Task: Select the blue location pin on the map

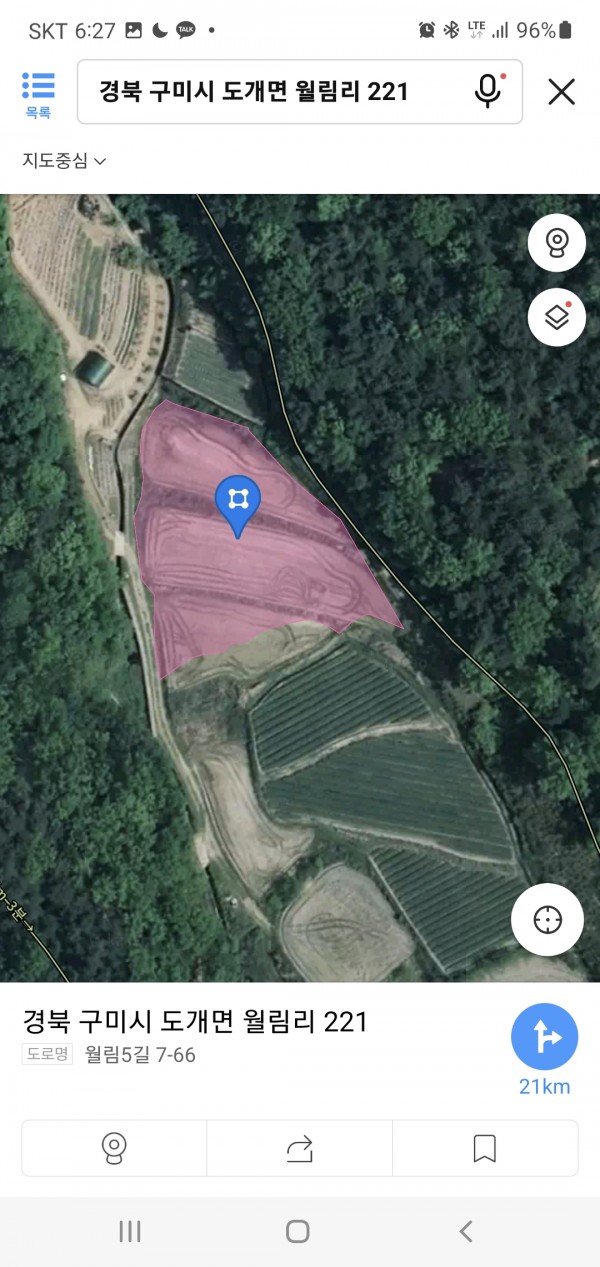Action: coord(238,502)
